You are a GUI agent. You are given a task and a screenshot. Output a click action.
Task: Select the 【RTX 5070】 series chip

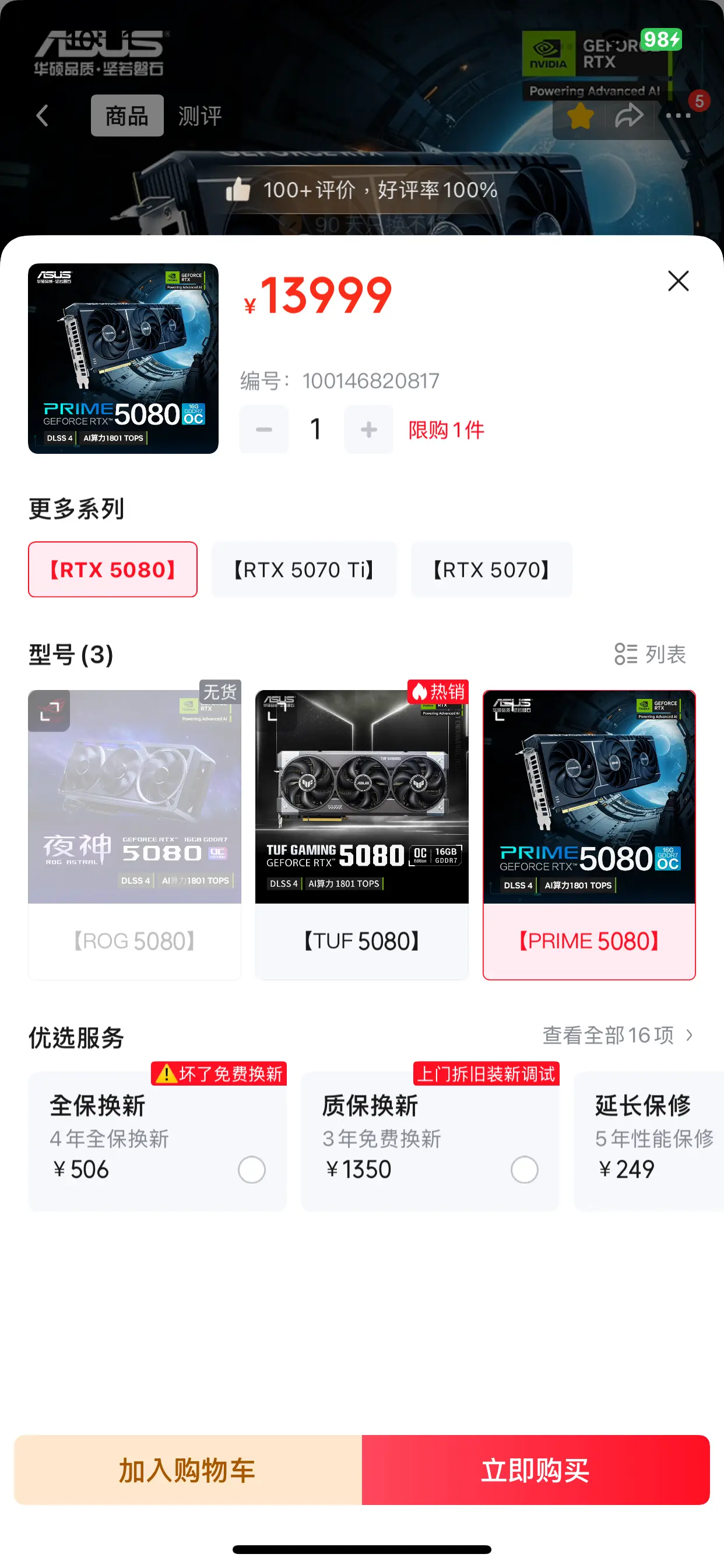(x=491, y=569)
